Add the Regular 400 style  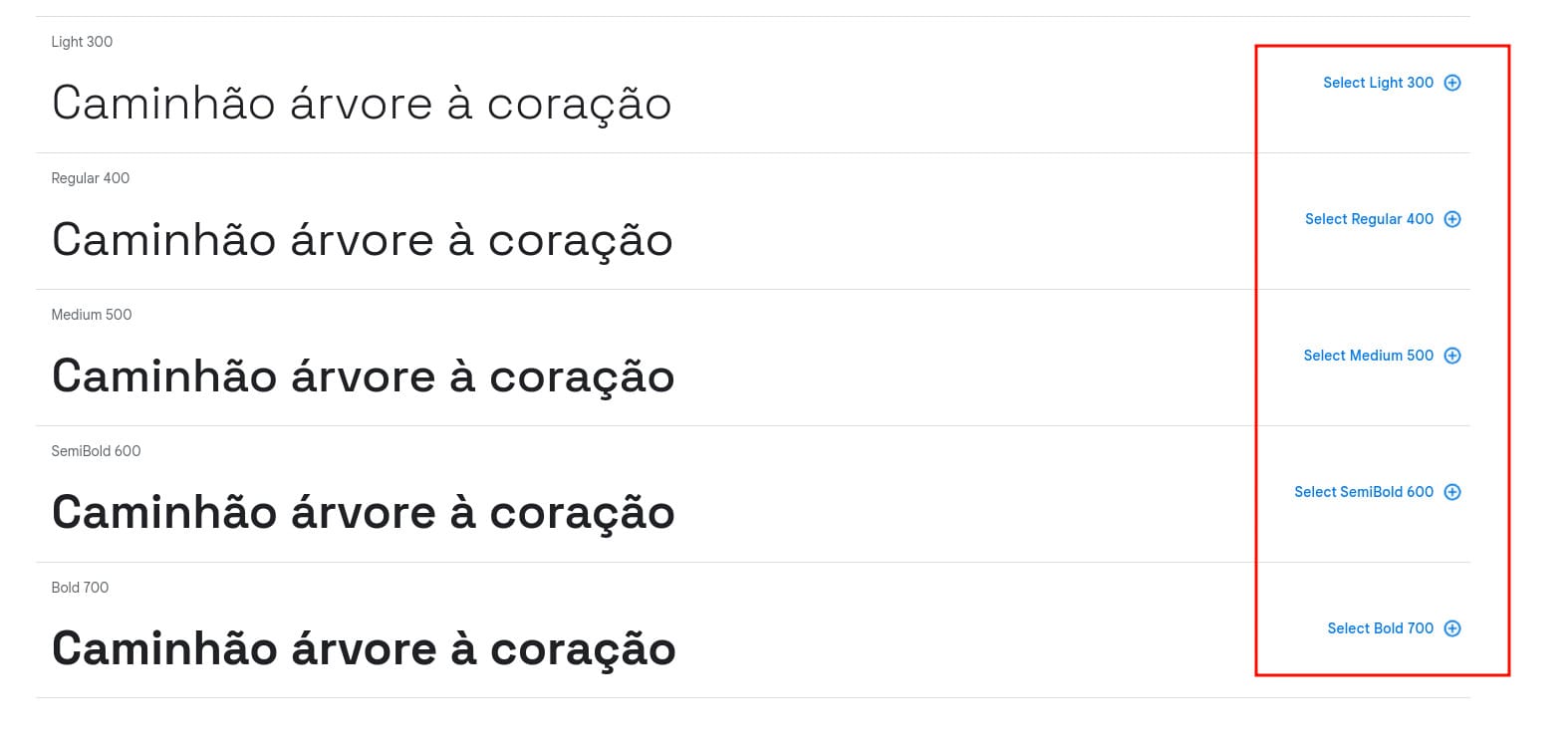pos(1382,219)
